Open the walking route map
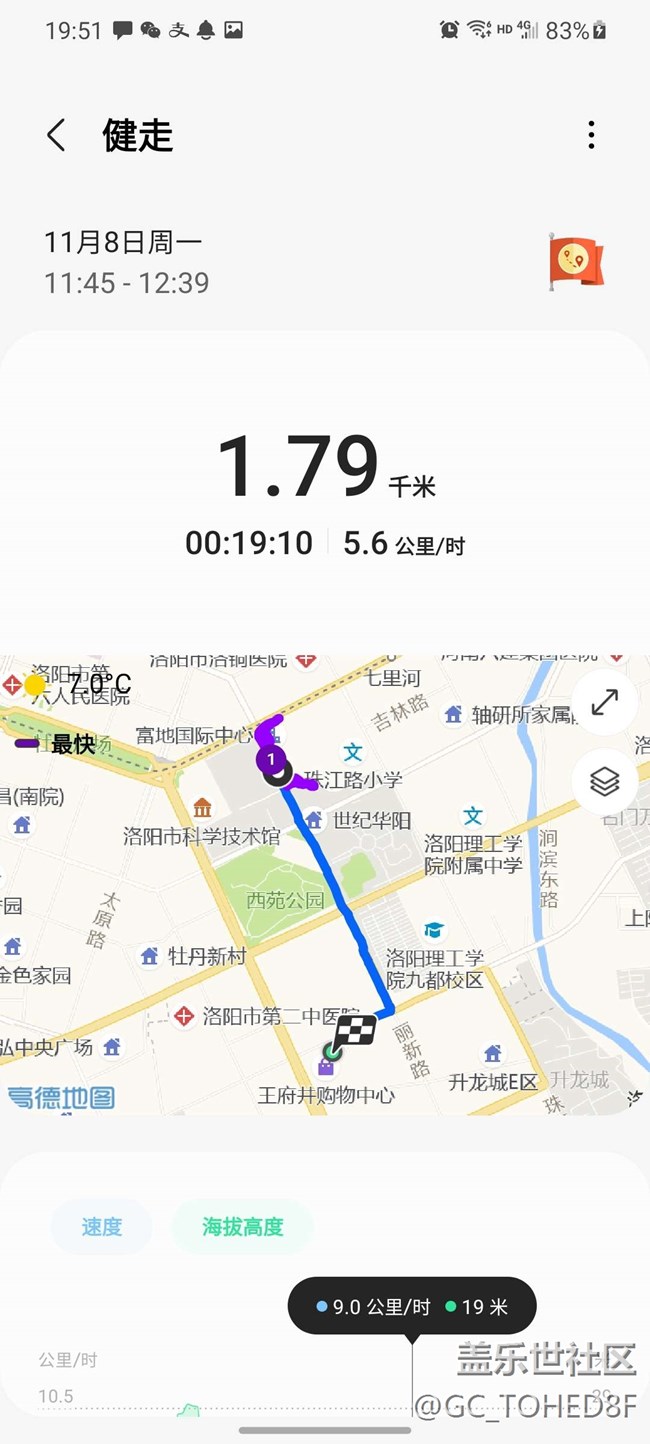This screenshot has height=1444, width=650. tap(325, 885)
